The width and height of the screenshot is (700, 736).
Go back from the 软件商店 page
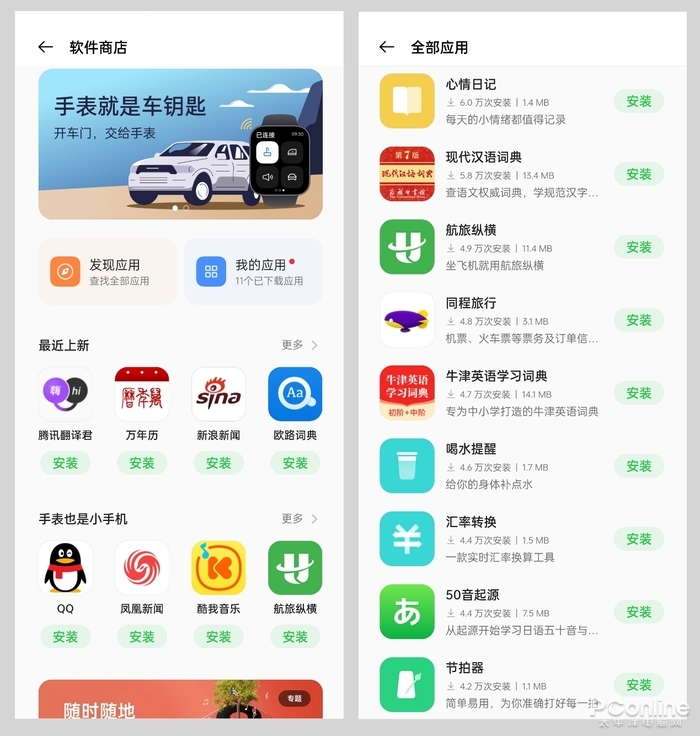(45, 47)
